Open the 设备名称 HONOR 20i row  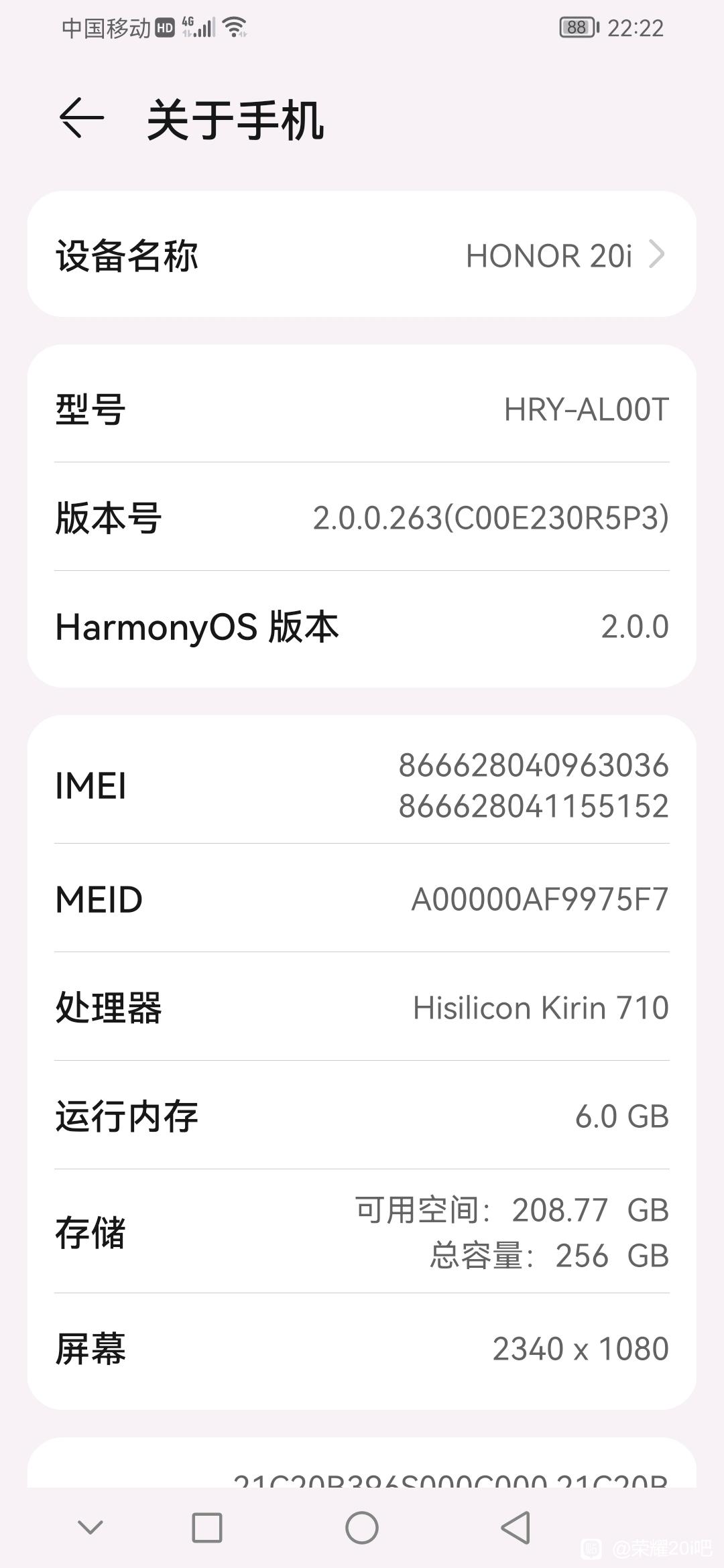point(362,255)
